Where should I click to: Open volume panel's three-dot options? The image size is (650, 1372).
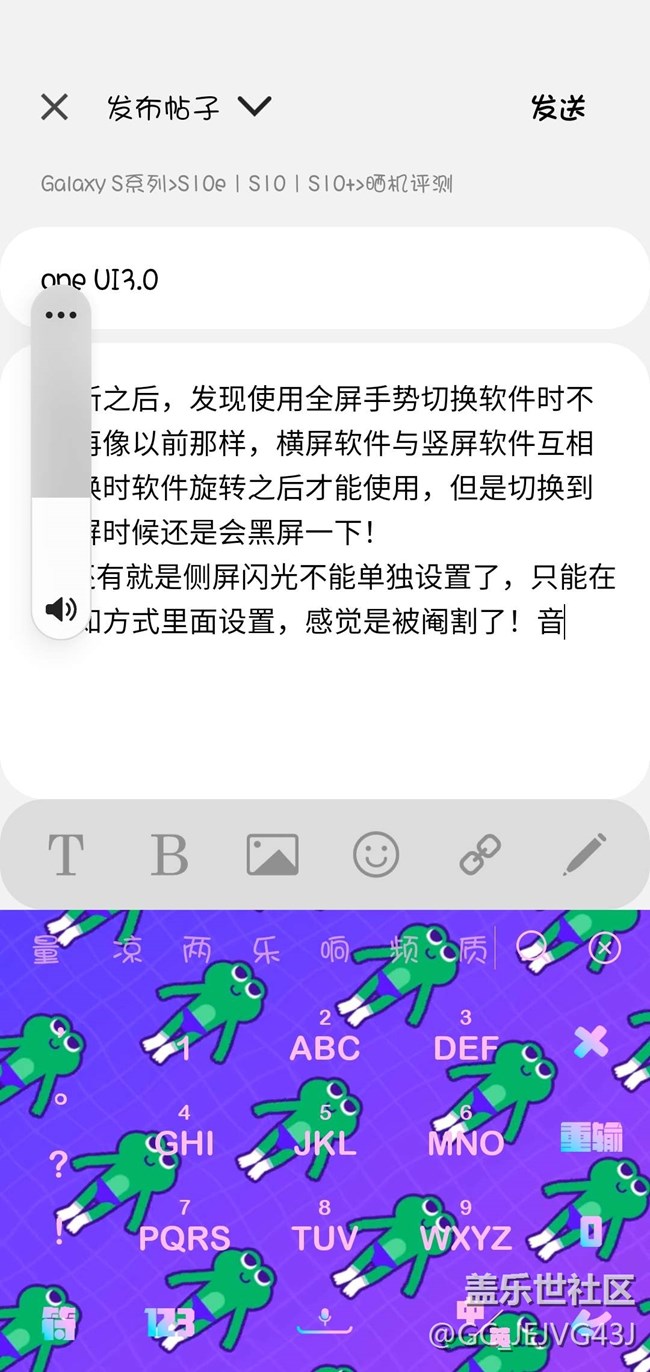[x=61, y=315]
